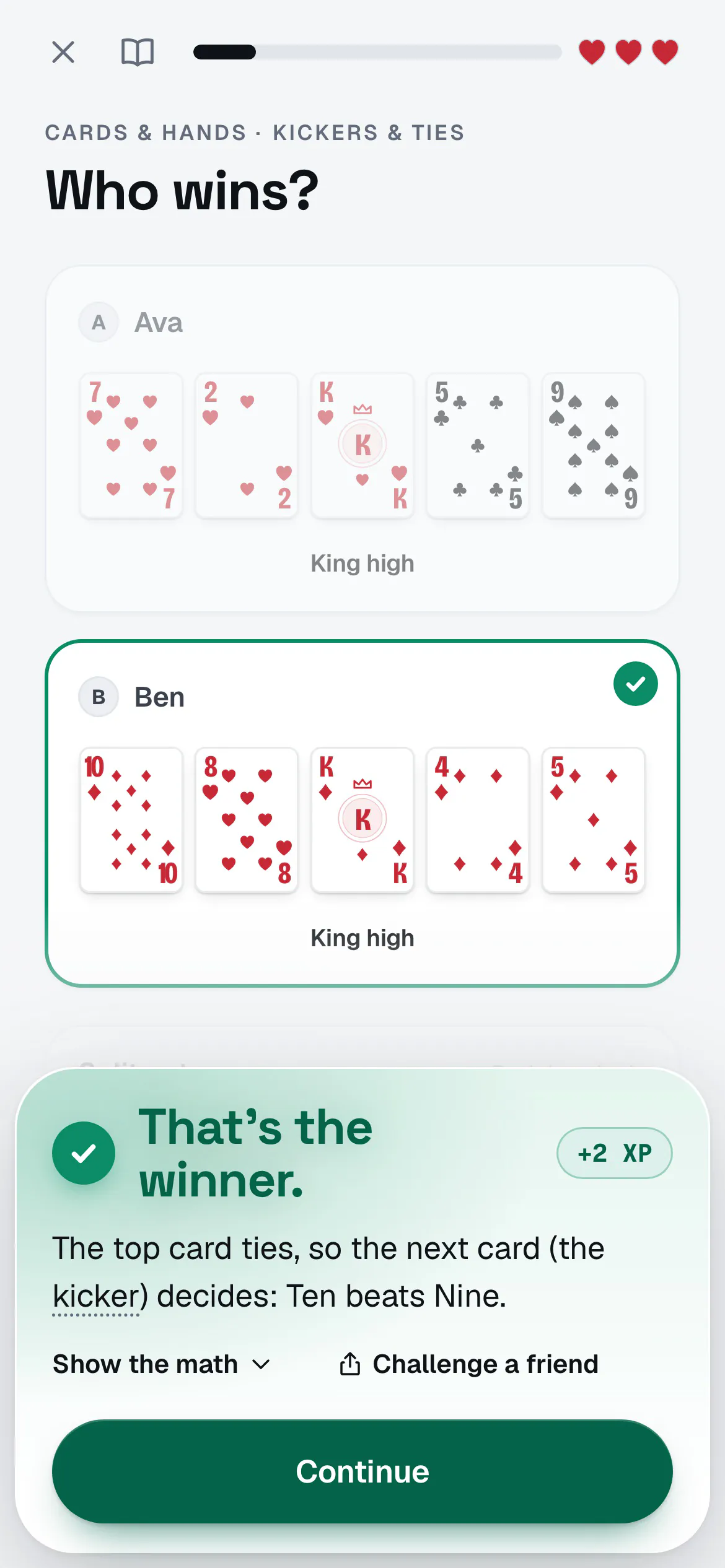Select Ben's hand card
725x1568 pixels.
pyautogui.click(x=362, y=813)
